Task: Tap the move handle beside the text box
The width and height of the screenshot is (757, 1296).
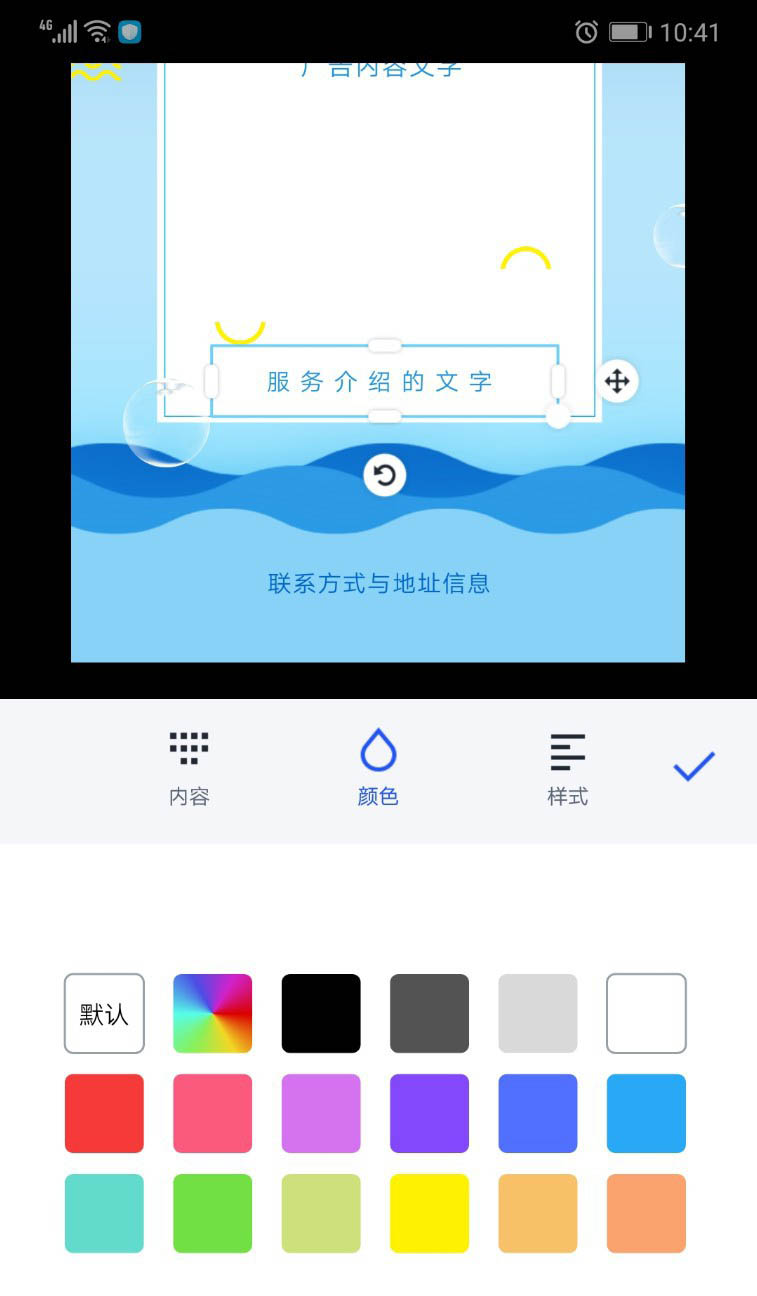Action: [617, 381]
